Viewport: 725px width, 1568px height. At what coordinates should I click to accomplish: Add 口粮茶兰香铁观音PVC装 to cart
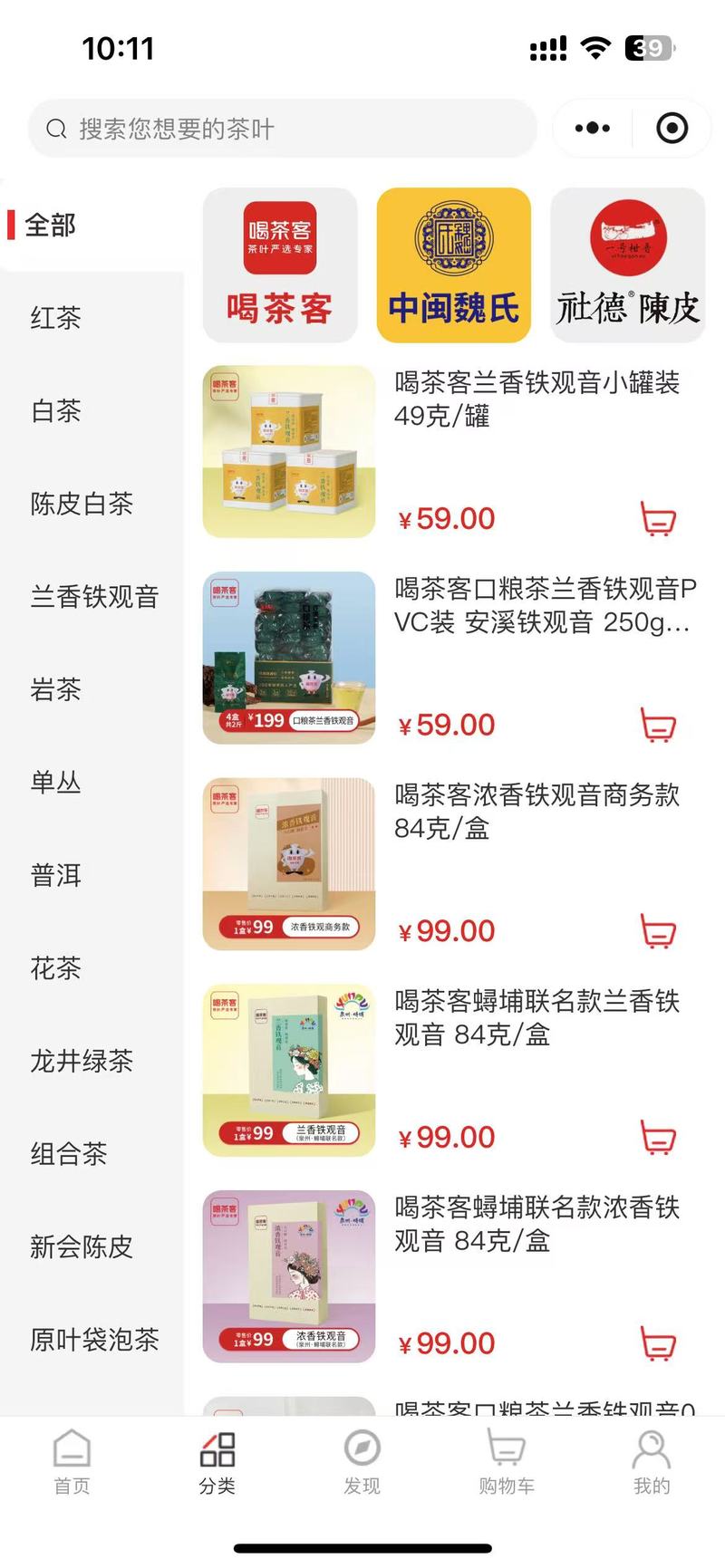click(x=659, y=726)
